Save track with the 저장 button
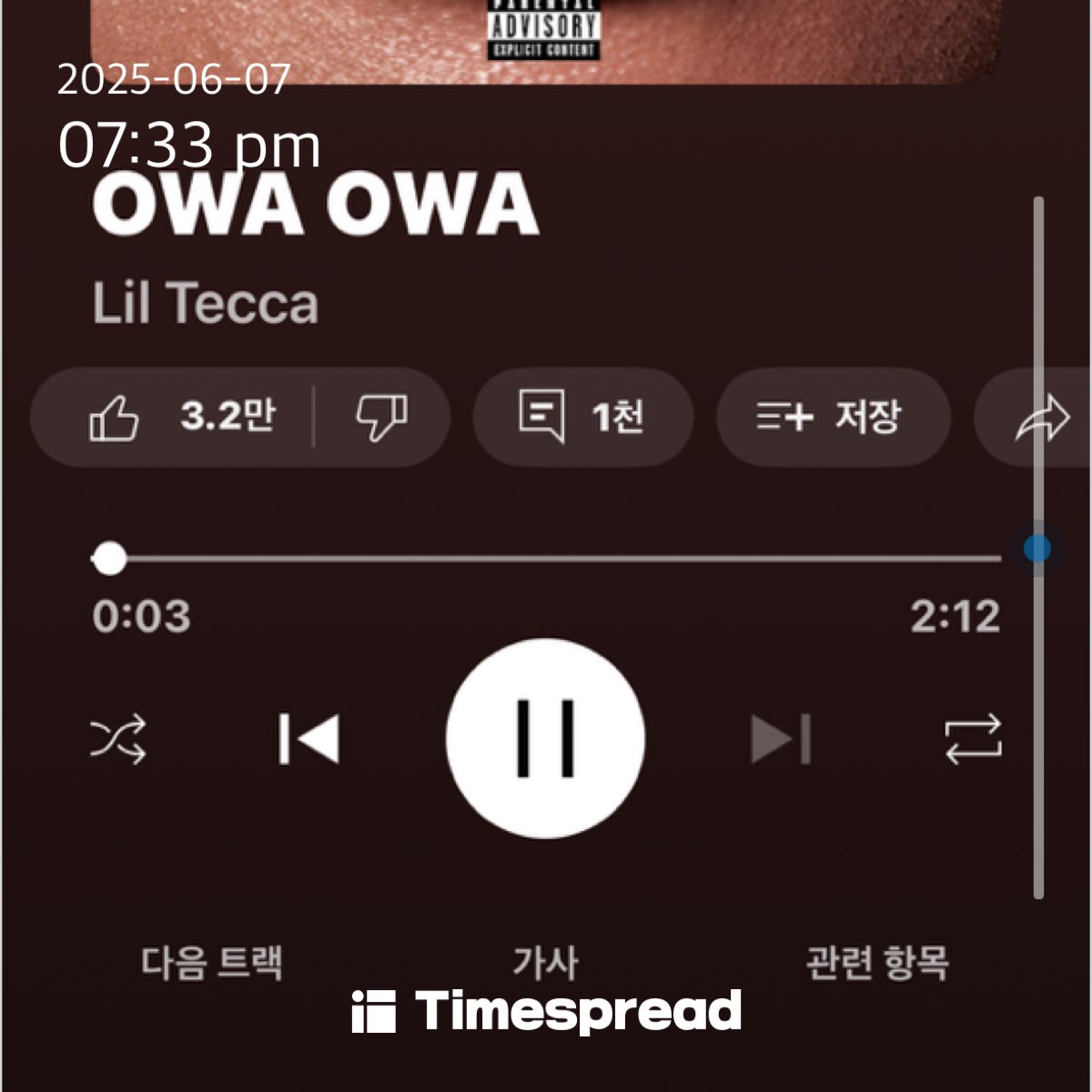Viewport: 1092px width, 1092px height. click(833, 418)
